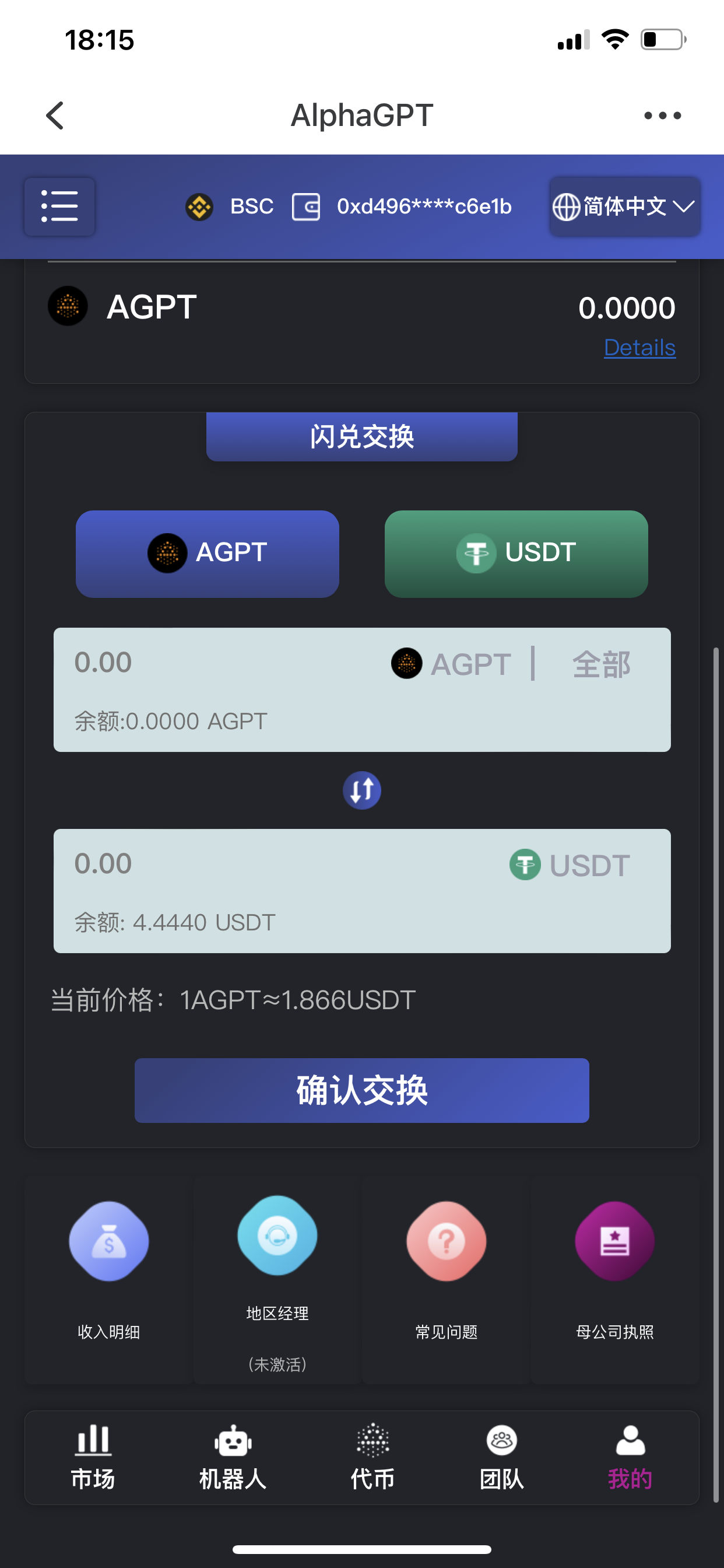Open AGPT balance Details link
Screen dimensions: 724x1568
(x=639, y=348)
